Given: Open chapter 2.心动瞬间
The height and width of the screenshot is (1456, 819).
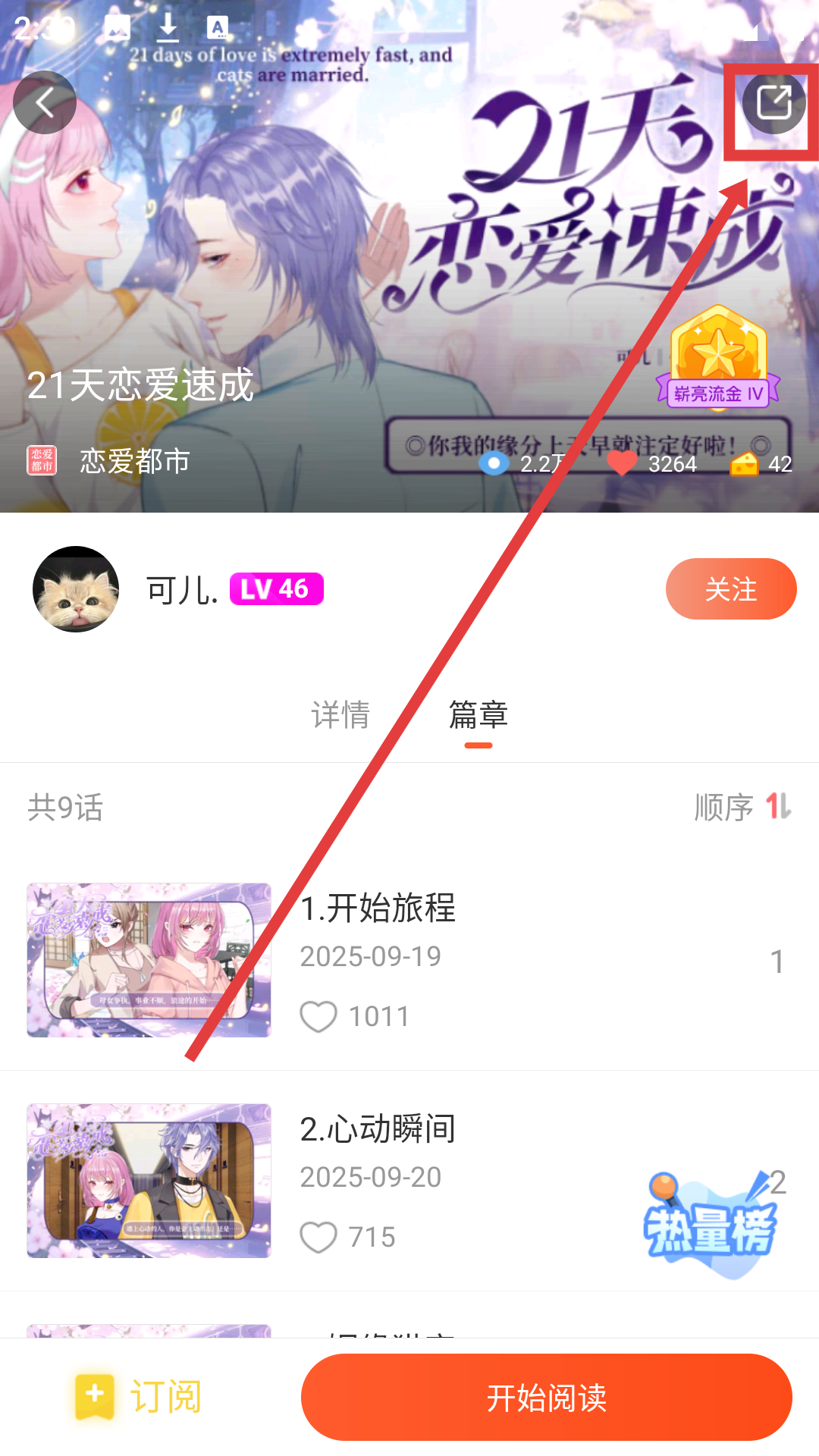Looking at the screenshot, I should [378, 1129].
